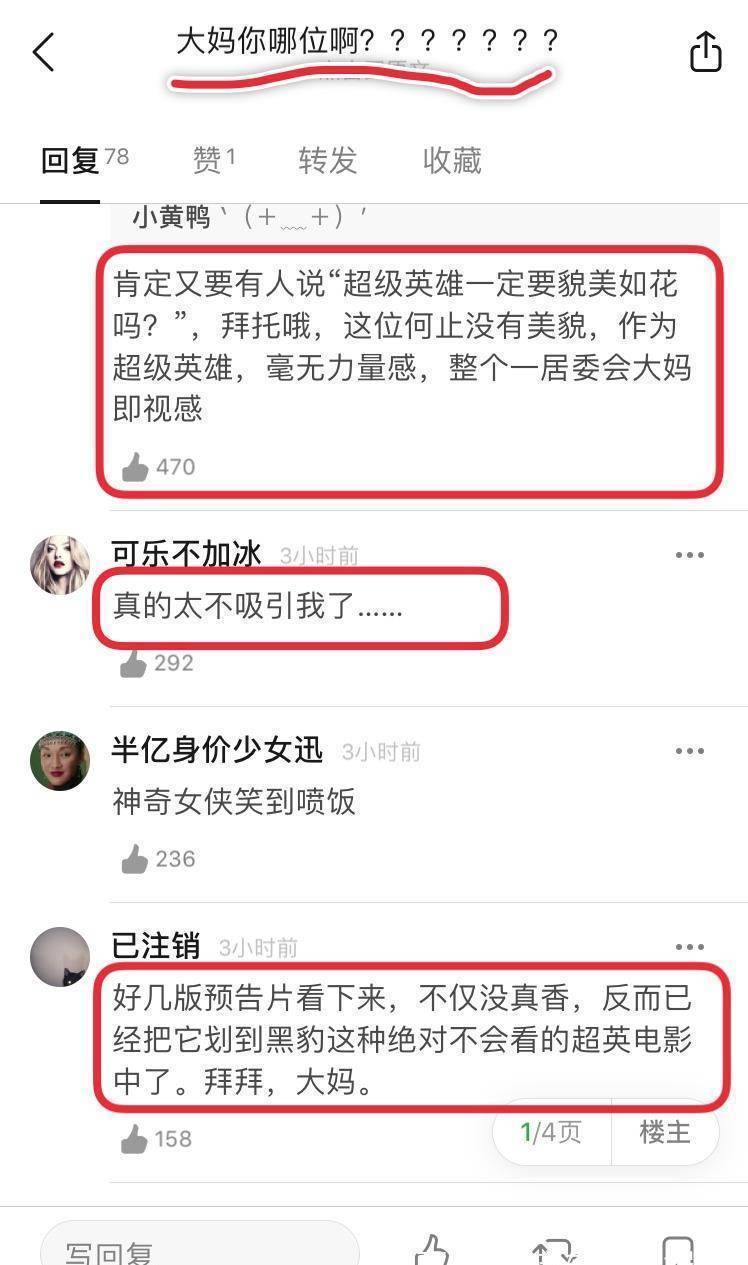Open the 收藏 tab
Screen dimensions: 748x1265
(x=452, y=160)
